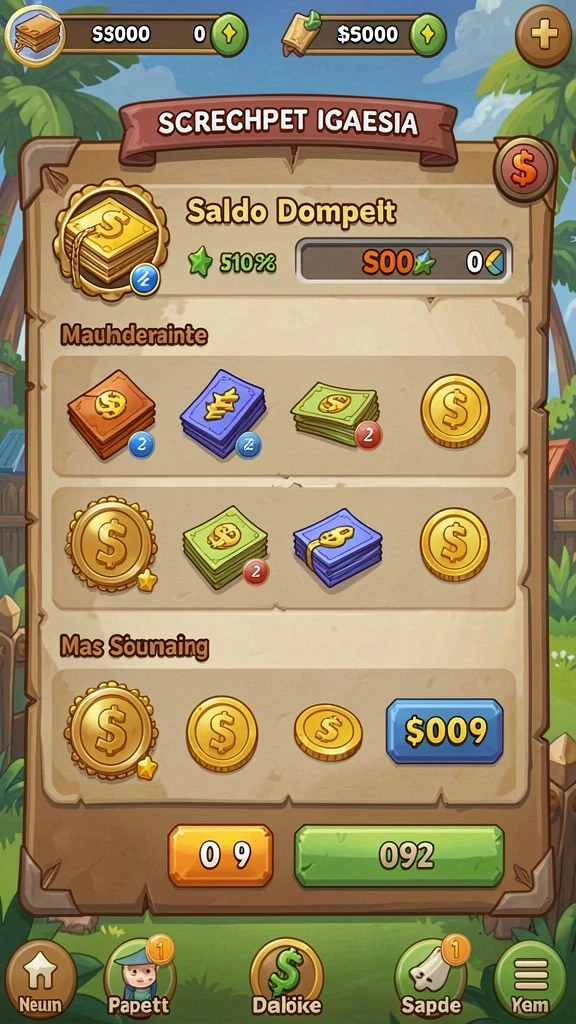The image size is (576, 1024).
Task: Tap the green 092 button
Action: point(399,855)
